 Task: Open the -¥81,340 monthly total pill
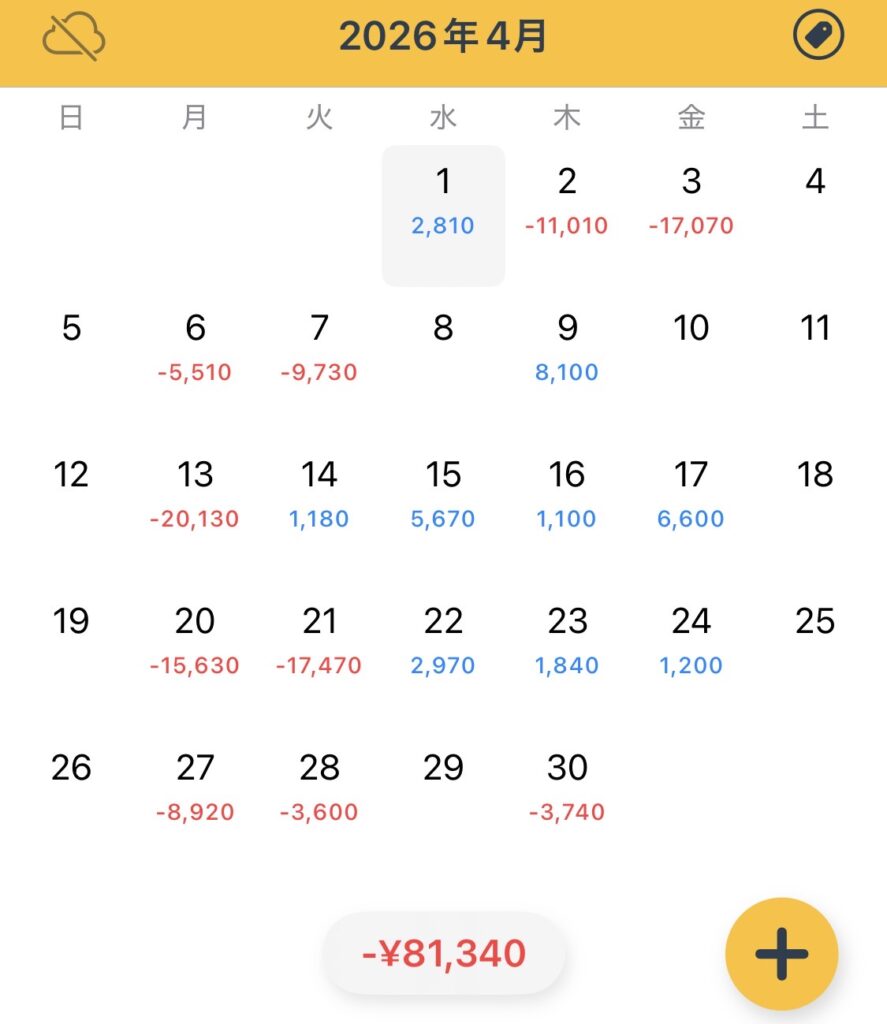point(444,953)
